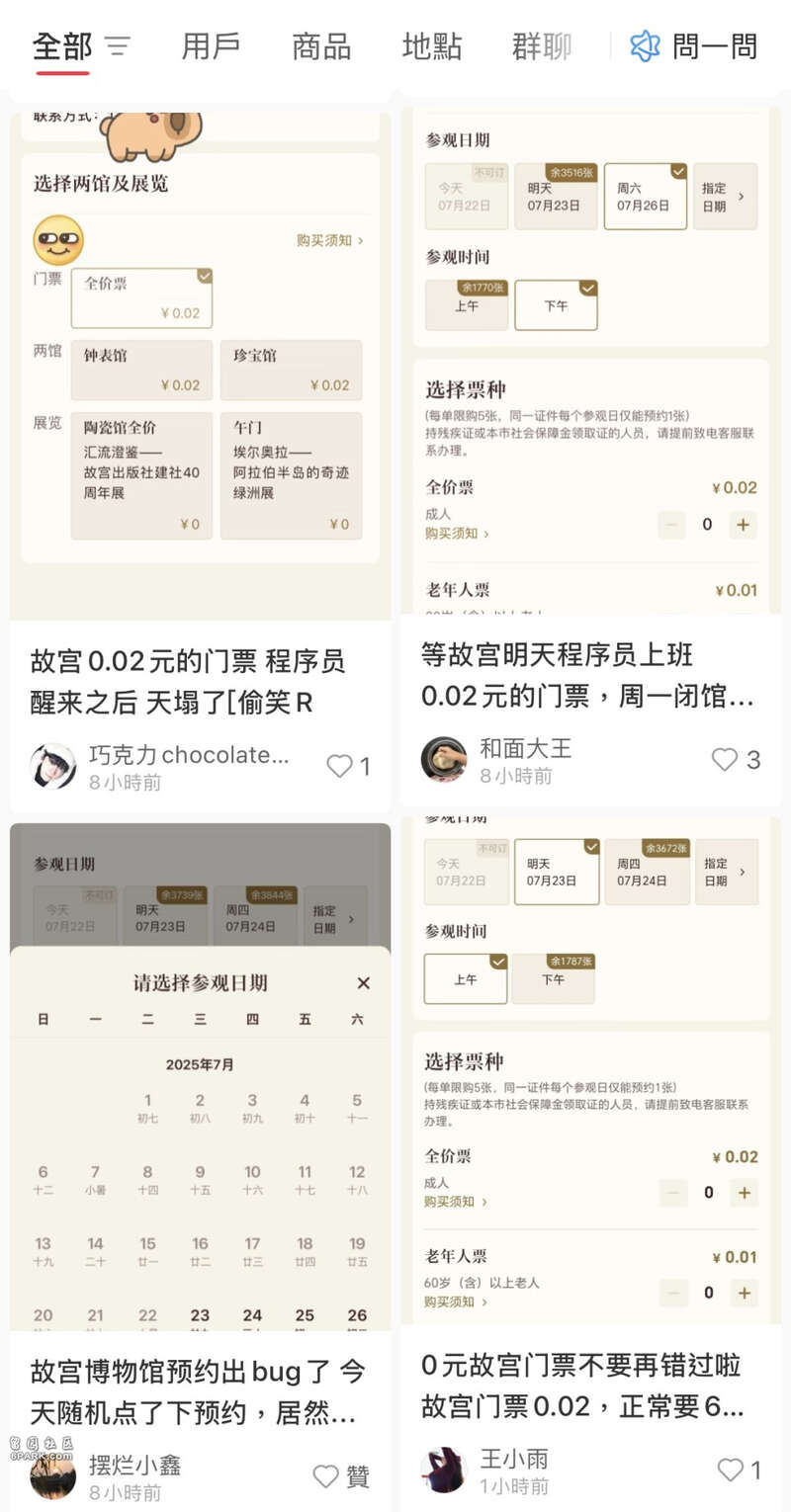The image size is (791, 1512).
Task: Switch to the 用戶 tab
Action: coord(211,46)
